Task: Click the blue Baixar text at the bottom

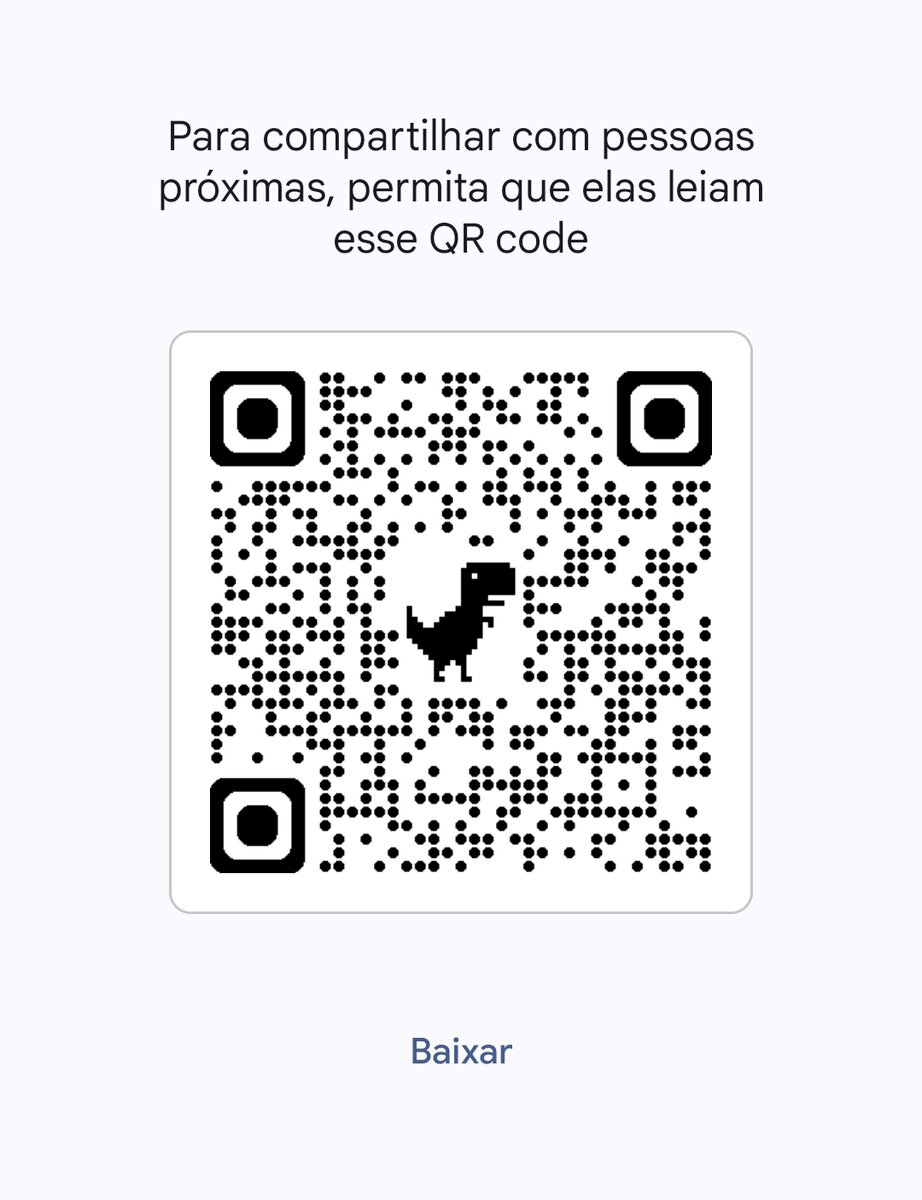Action: pyautogui.click(x=460, y=1051)
